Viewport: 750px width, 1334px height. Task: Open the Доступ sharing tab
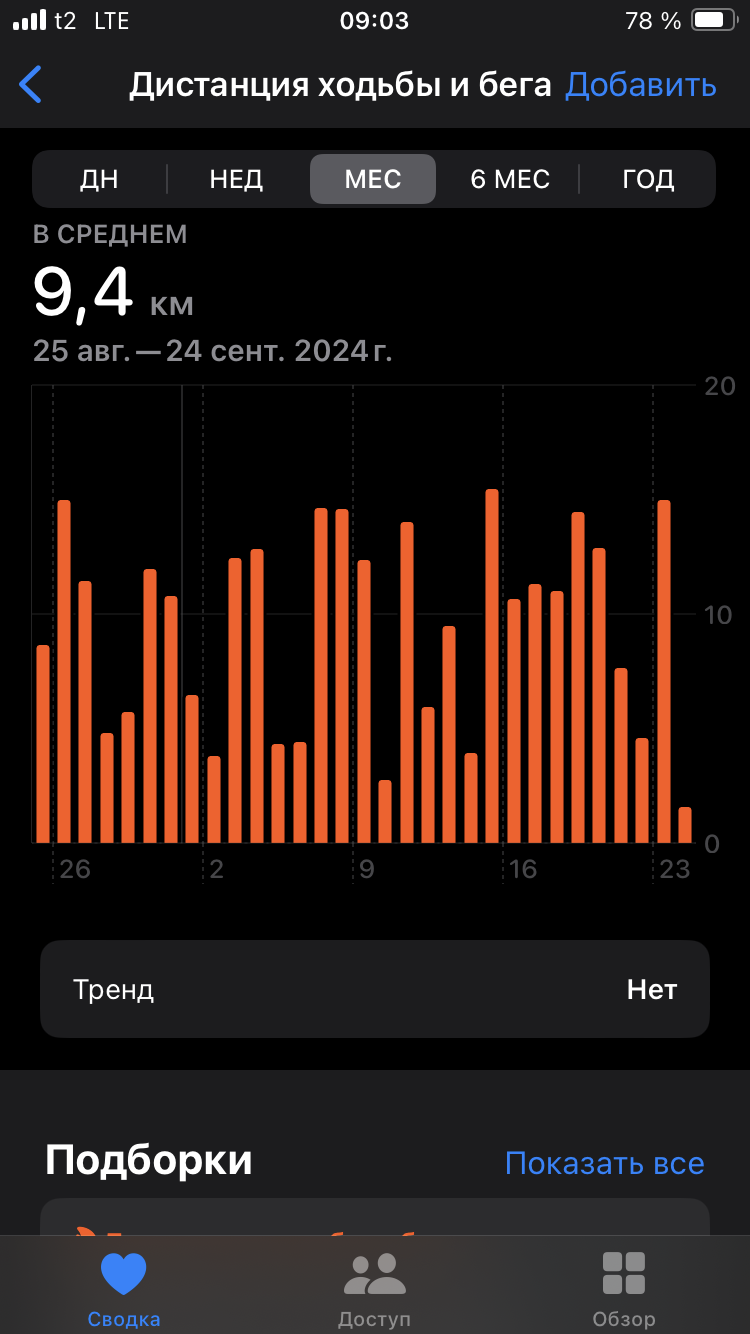374,1290
